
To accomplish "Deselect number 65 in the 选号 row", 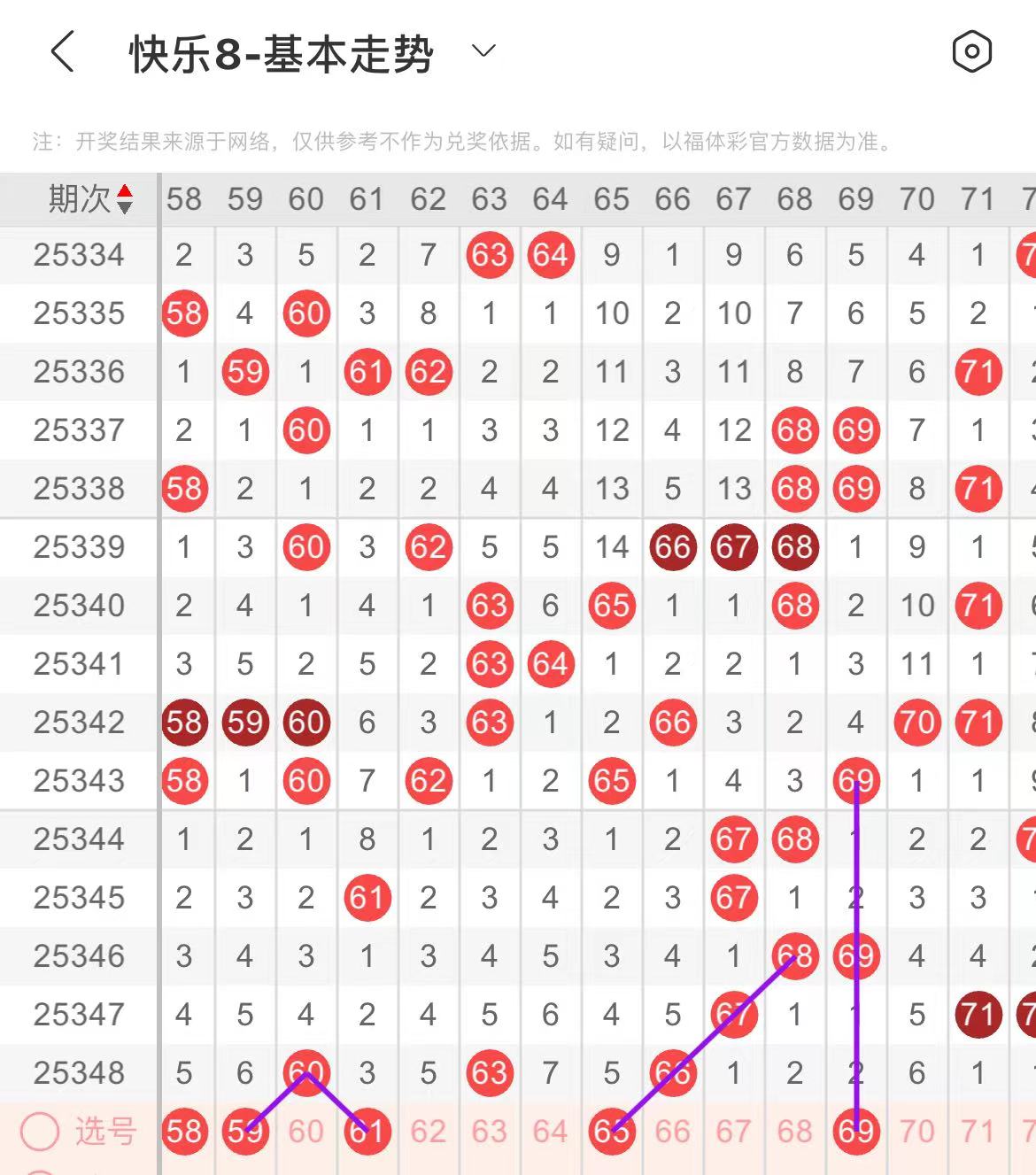I will tap(611, 1132).
